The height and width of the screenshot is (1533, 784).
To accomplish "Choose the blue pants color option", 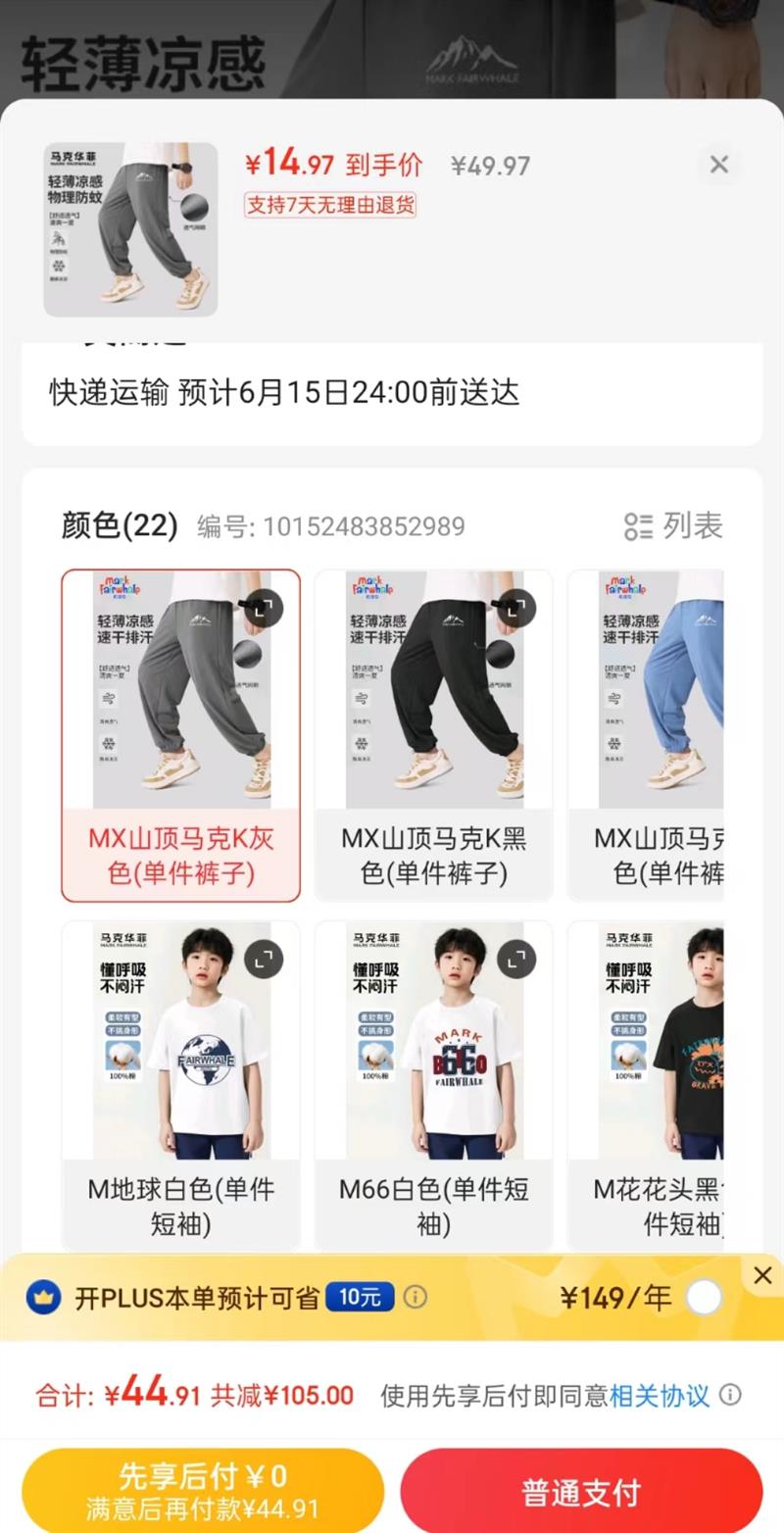I will [x=646, y=735].
